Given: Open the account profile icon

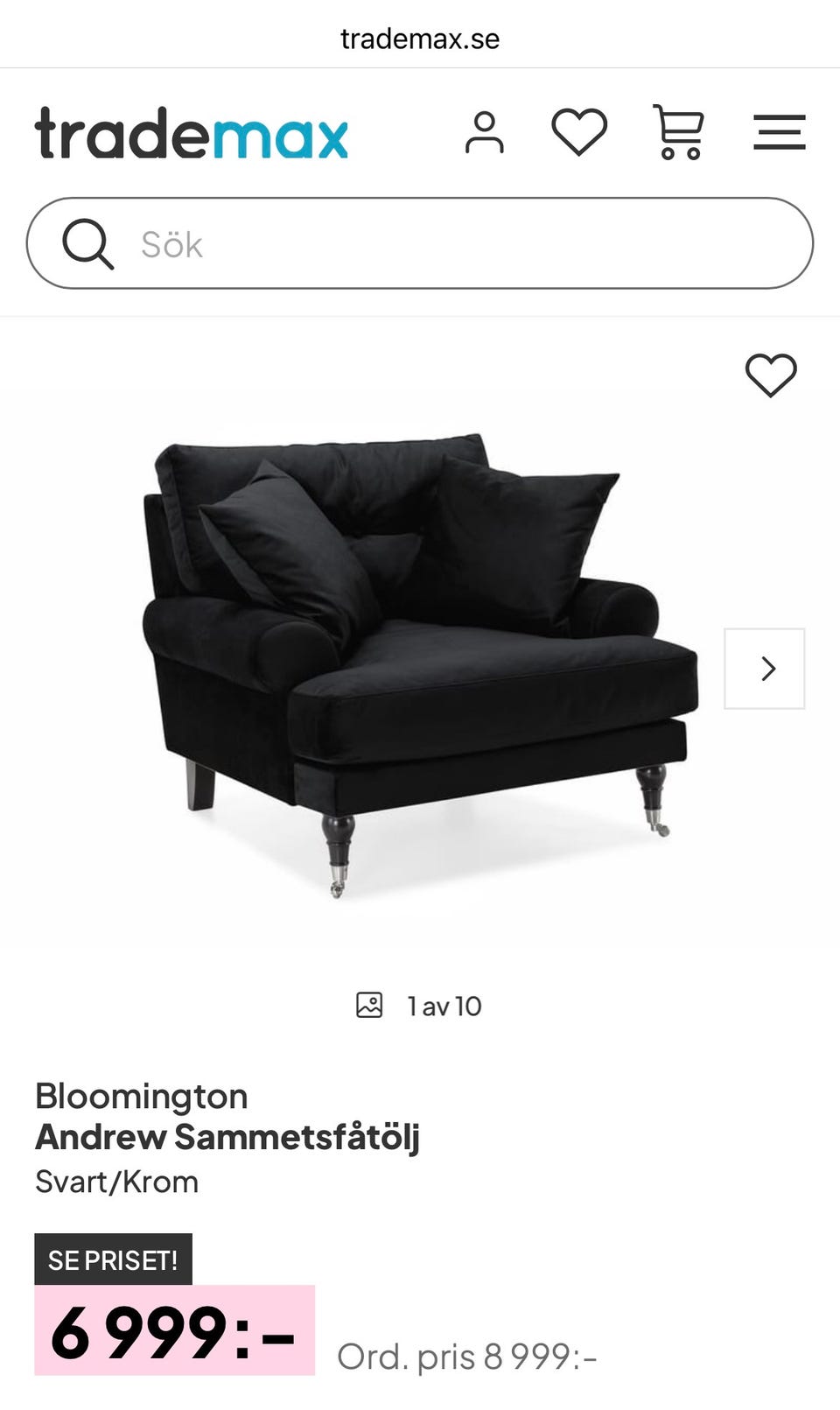Looking at the screenshot, I should pos(484,133).
